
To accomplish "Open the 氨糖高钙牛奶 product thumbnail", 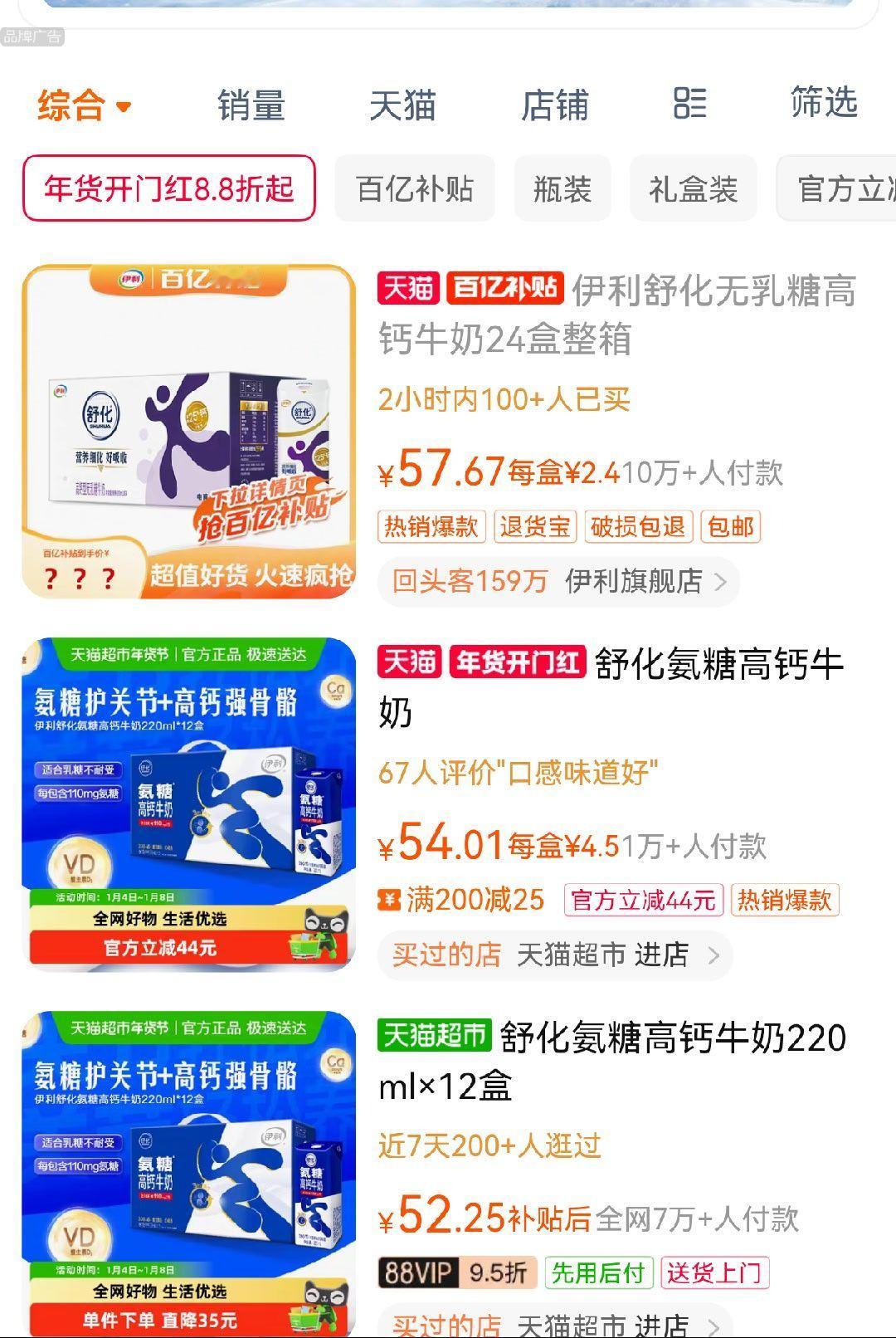I will coord(191,801).
